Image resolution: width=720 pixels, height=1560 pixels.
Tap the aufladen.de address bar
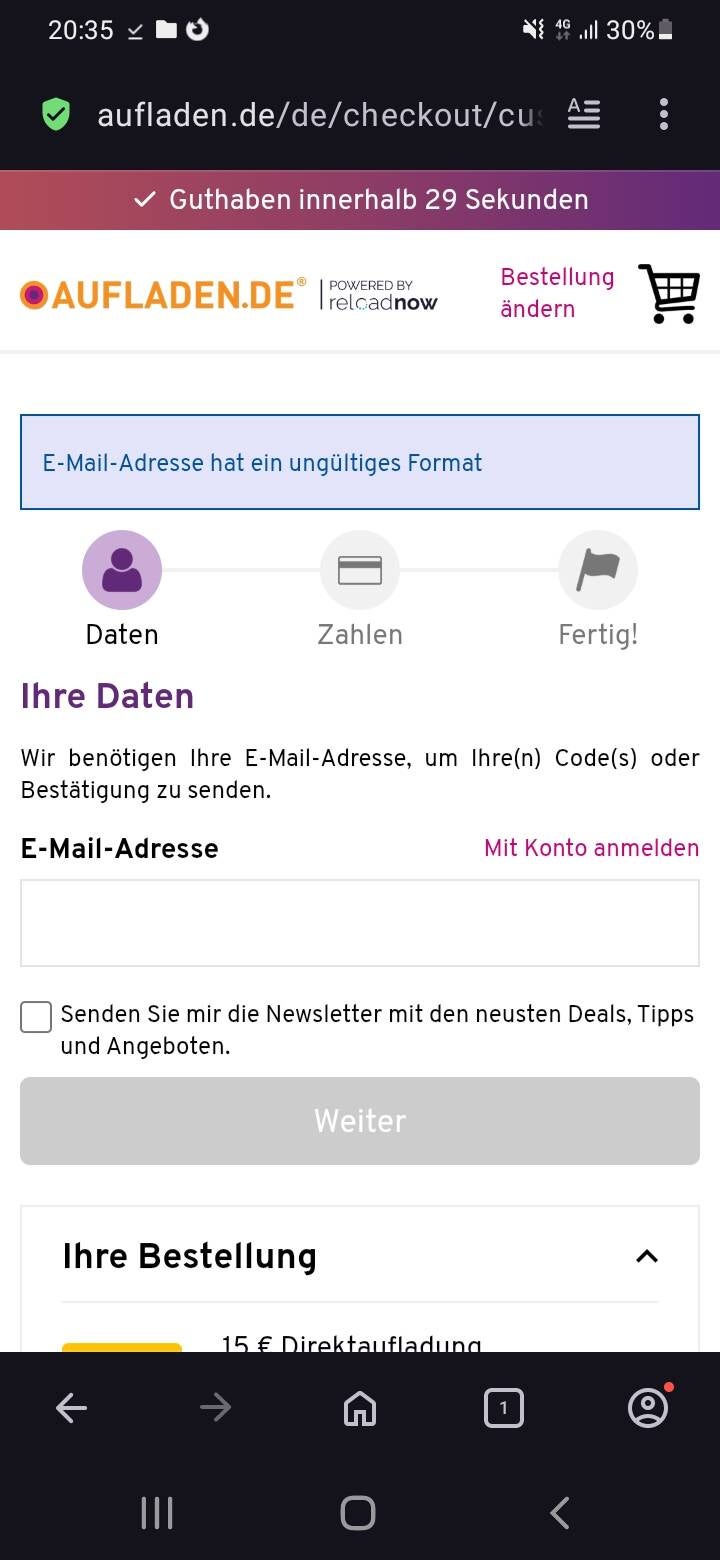point(318,115)
